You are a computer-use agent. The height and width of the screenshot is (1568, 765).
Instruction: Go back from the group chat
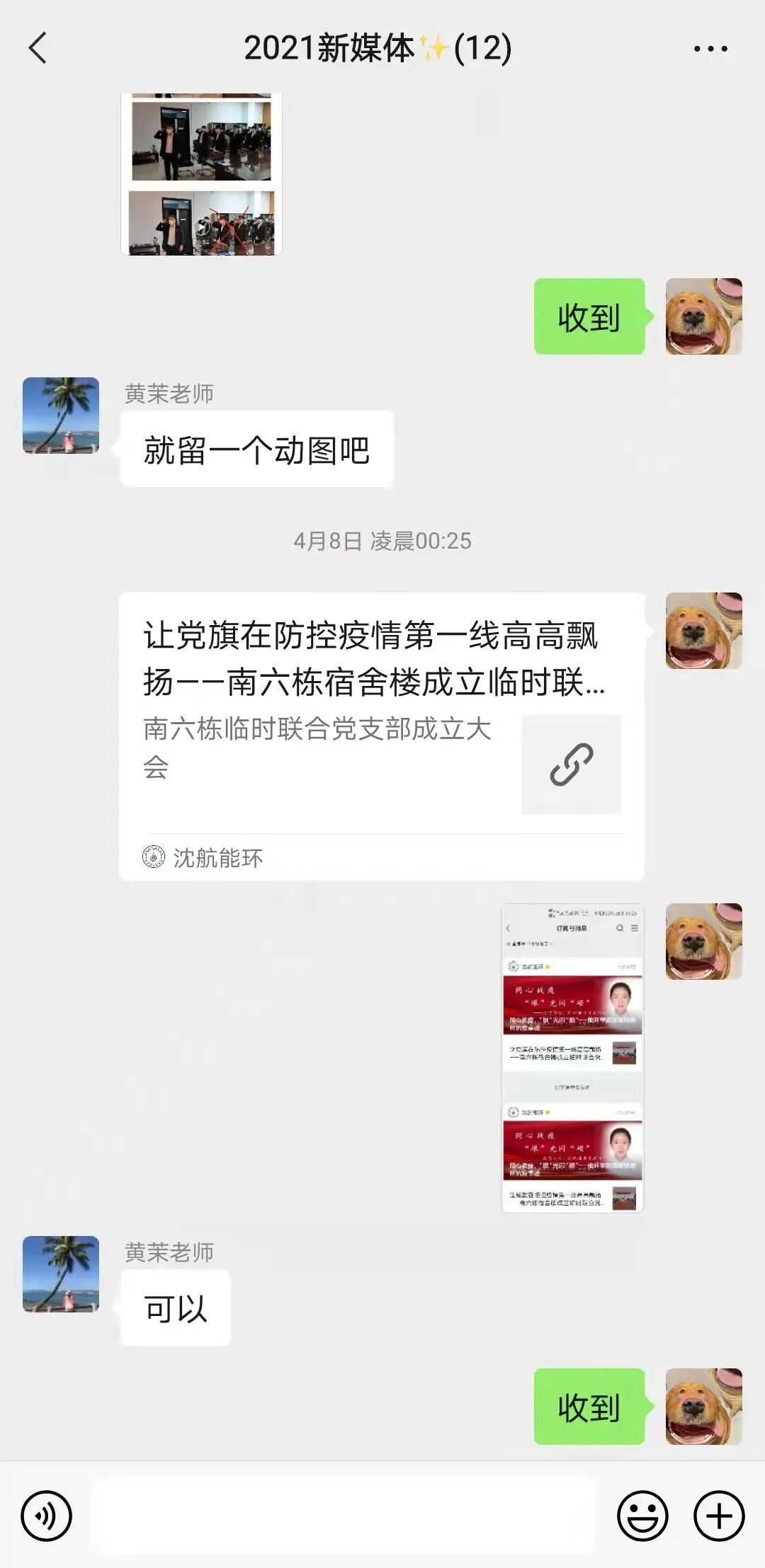pos(38,49)
